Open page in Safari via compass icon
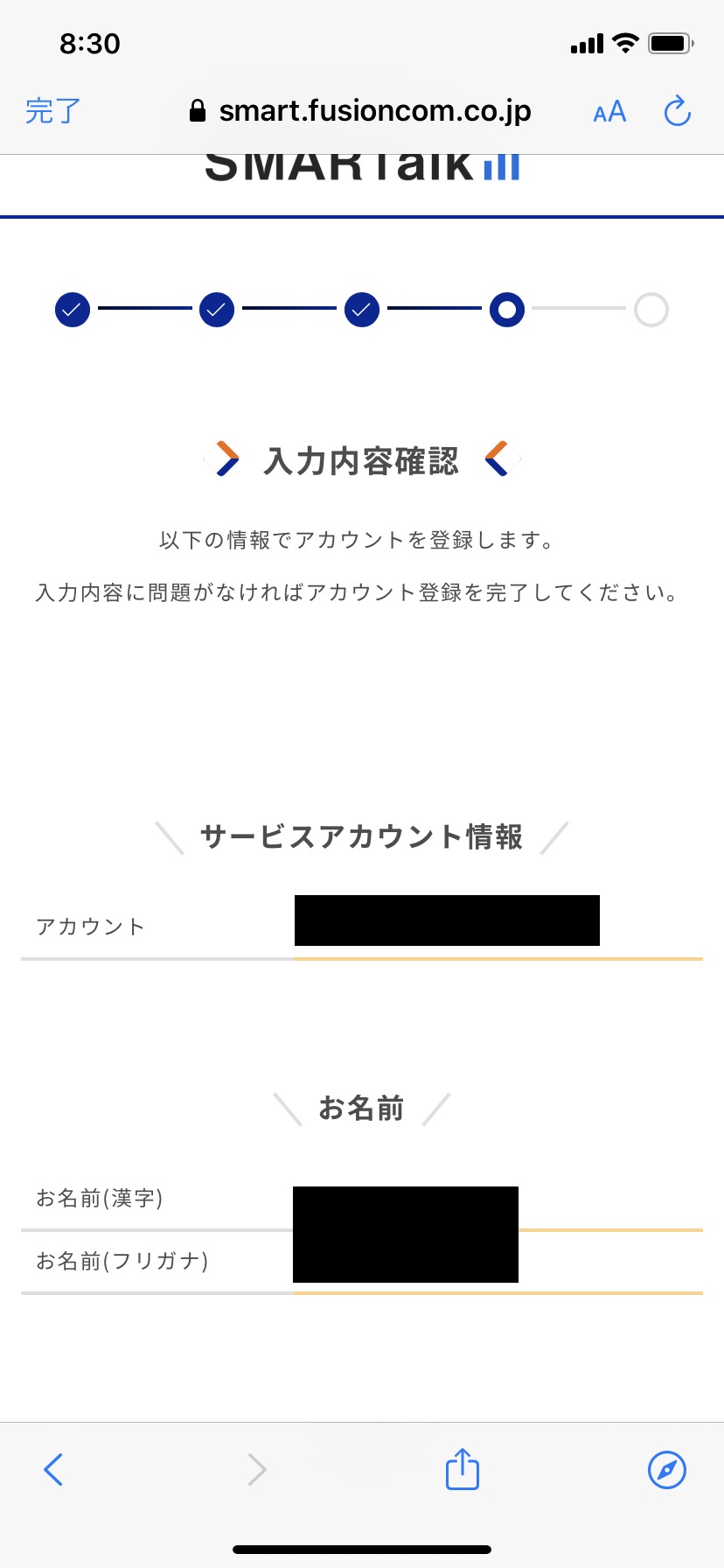724x1568 pixels. click(x=667, y=1469)
